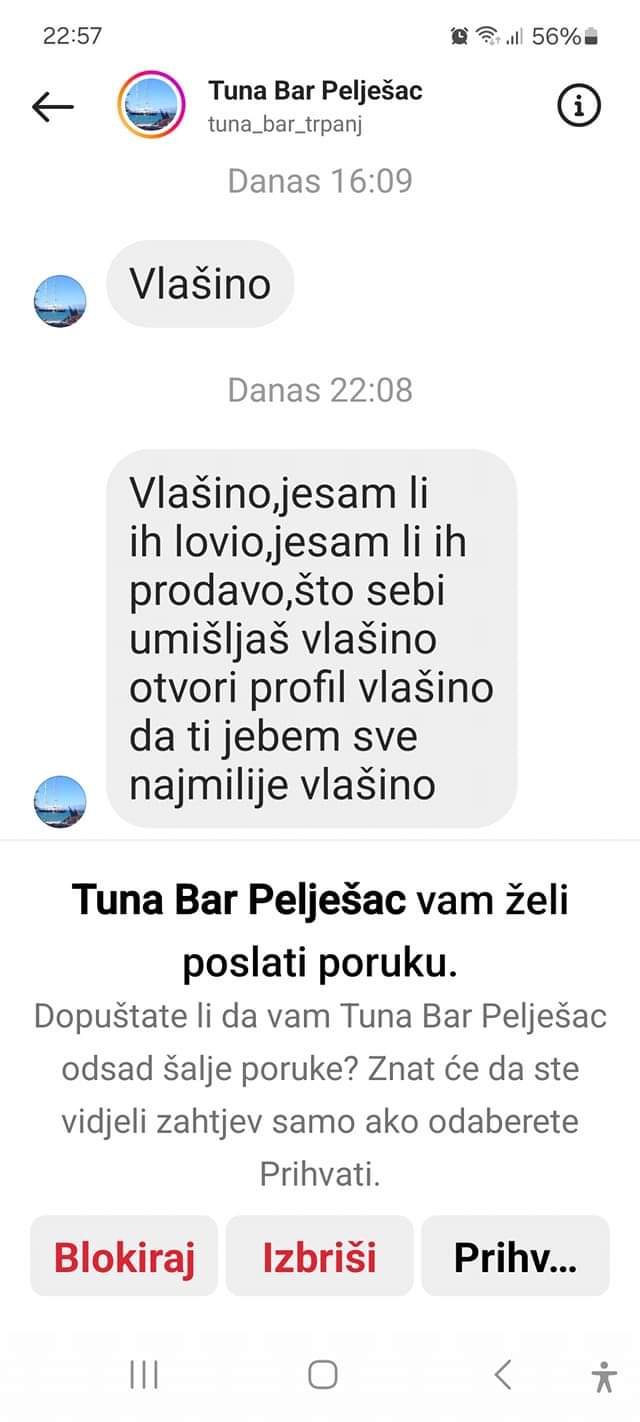Accept the request with the Prihvati button
The height and width of the screenshot is (1422, 640).
tap(515, 1257)
